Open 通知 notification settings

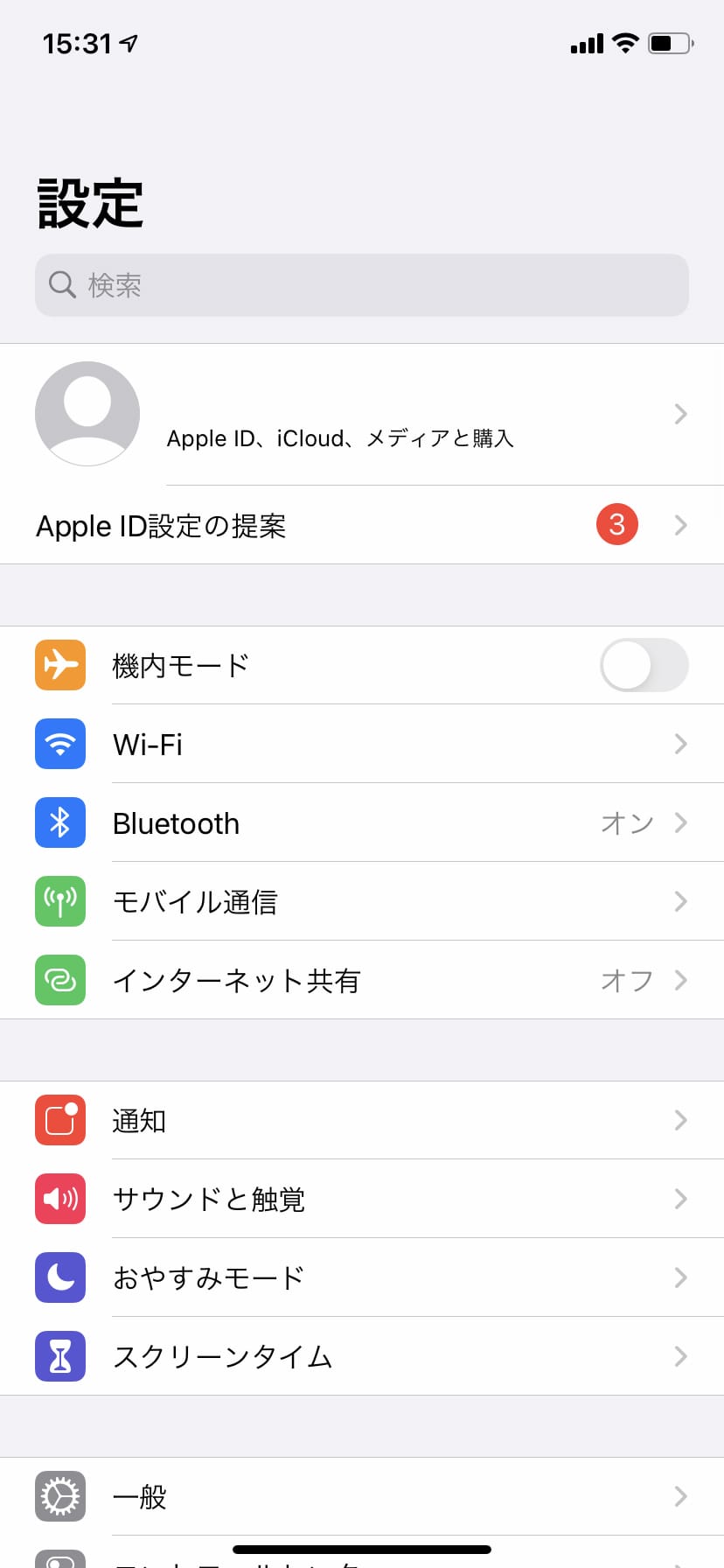(362, 1120)
